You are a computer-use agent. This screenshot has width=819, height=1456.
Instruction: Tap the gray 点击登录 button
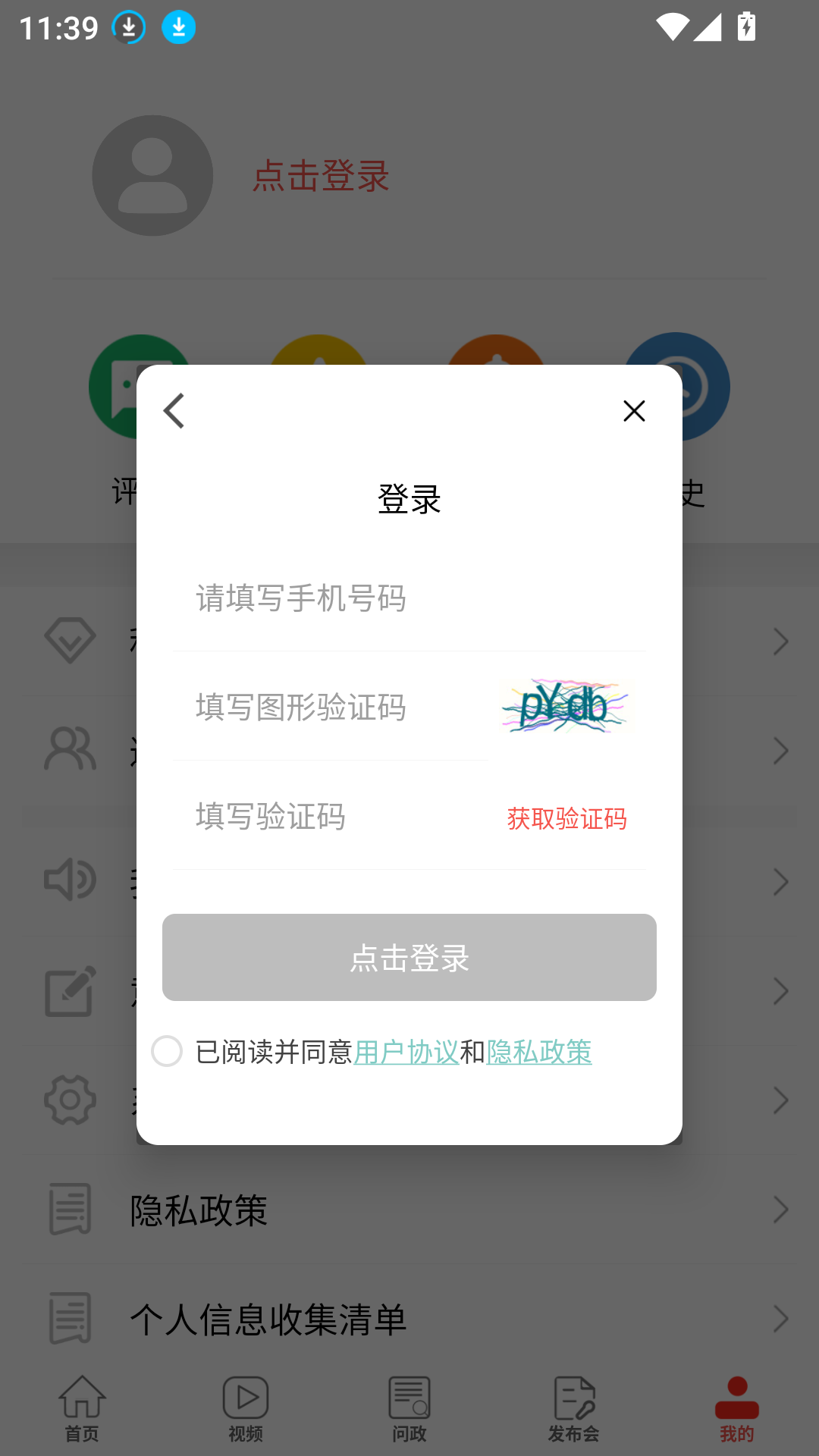point(409,957)
